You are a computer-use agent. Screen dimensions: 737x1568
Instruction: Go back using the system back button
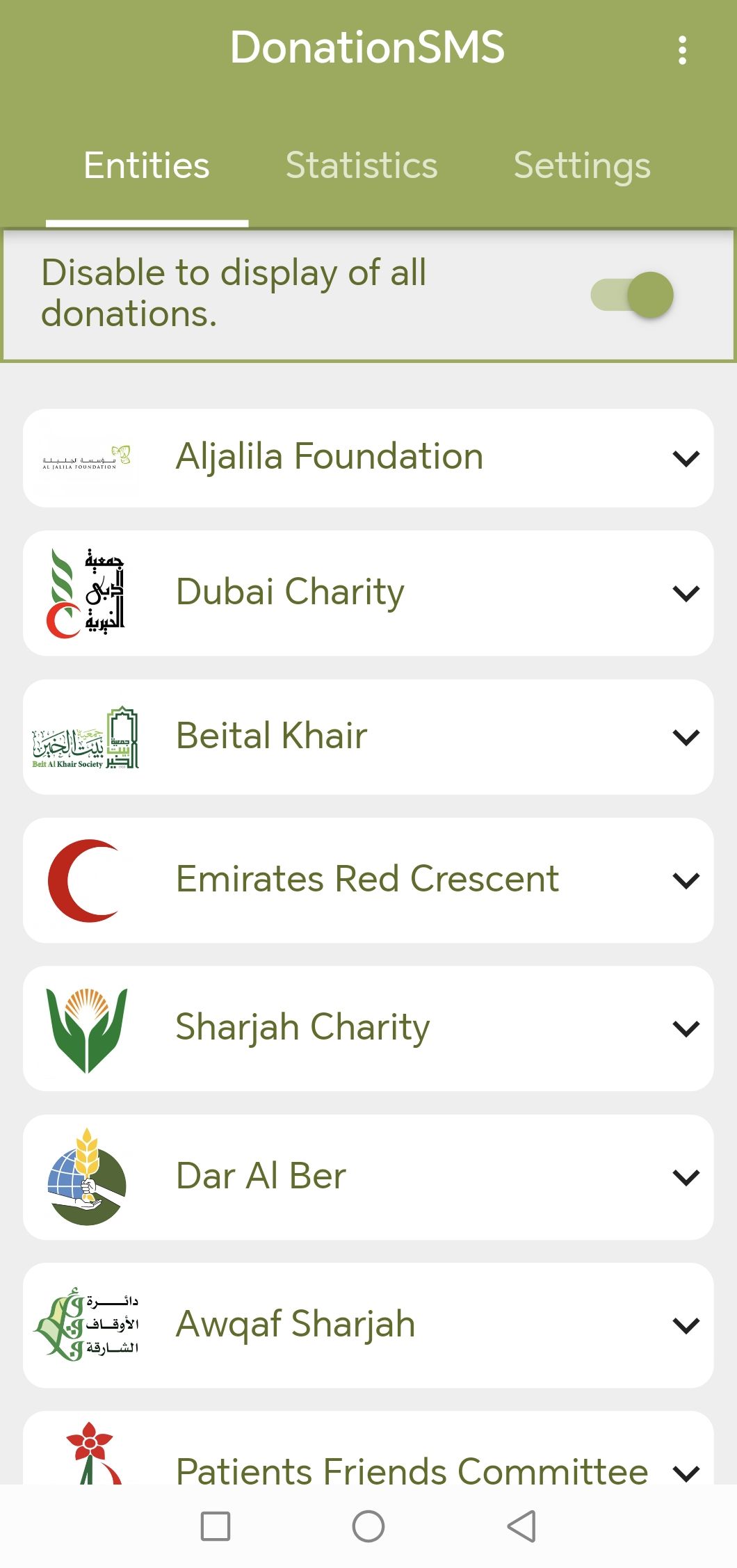coord(521,1526)
